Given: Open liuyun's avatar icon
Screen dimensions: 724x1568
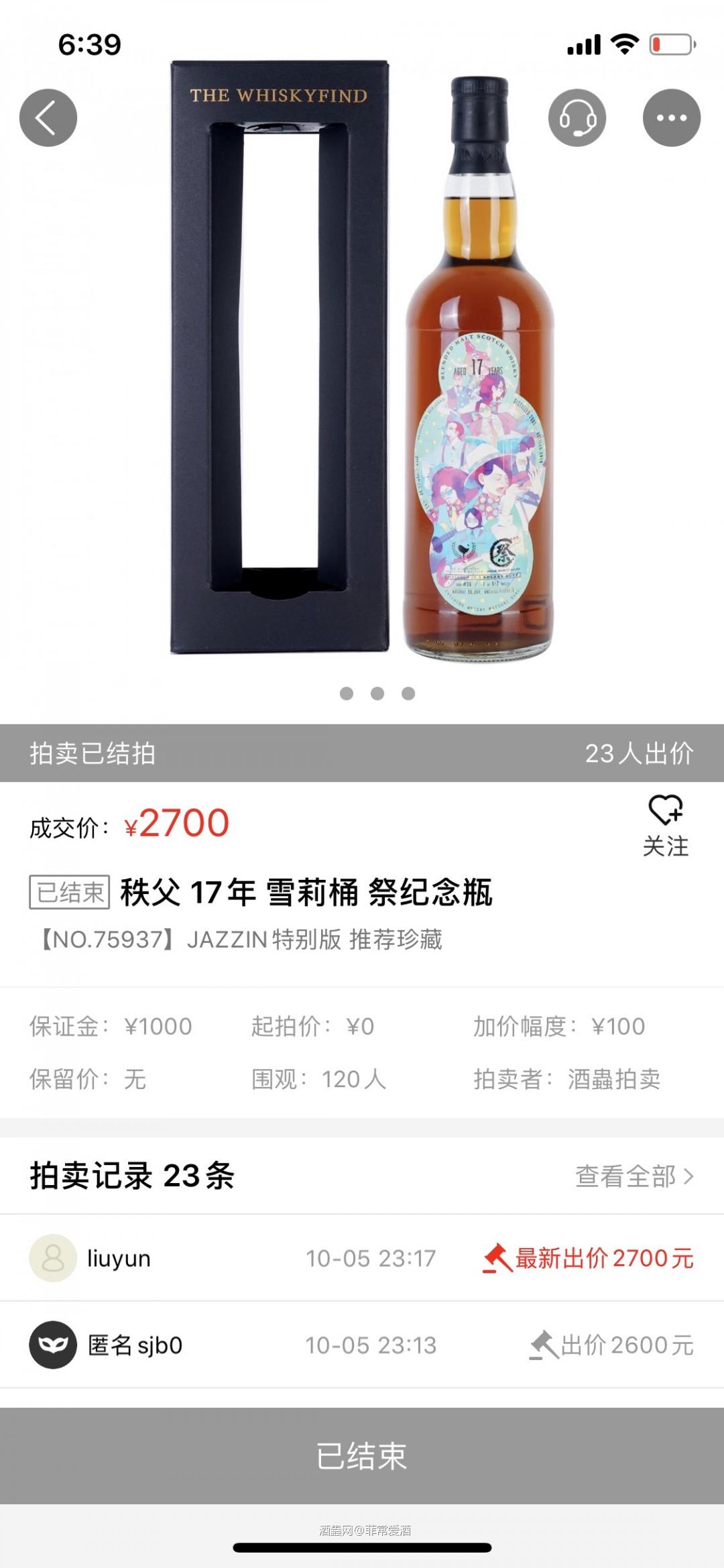Looking at the screenshot, I should [x=51, y=1258].
